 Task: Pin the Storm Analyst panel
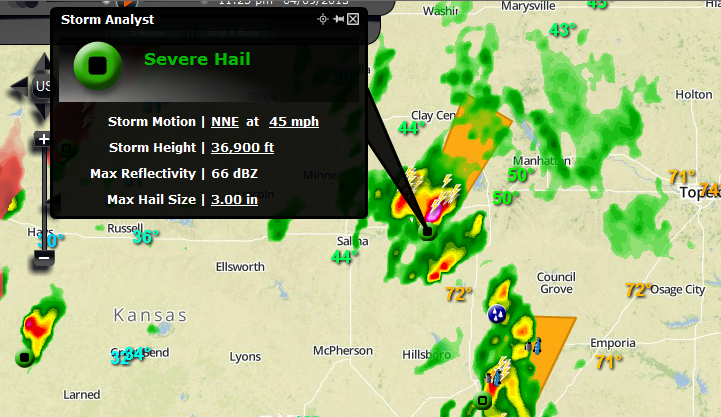338,19
